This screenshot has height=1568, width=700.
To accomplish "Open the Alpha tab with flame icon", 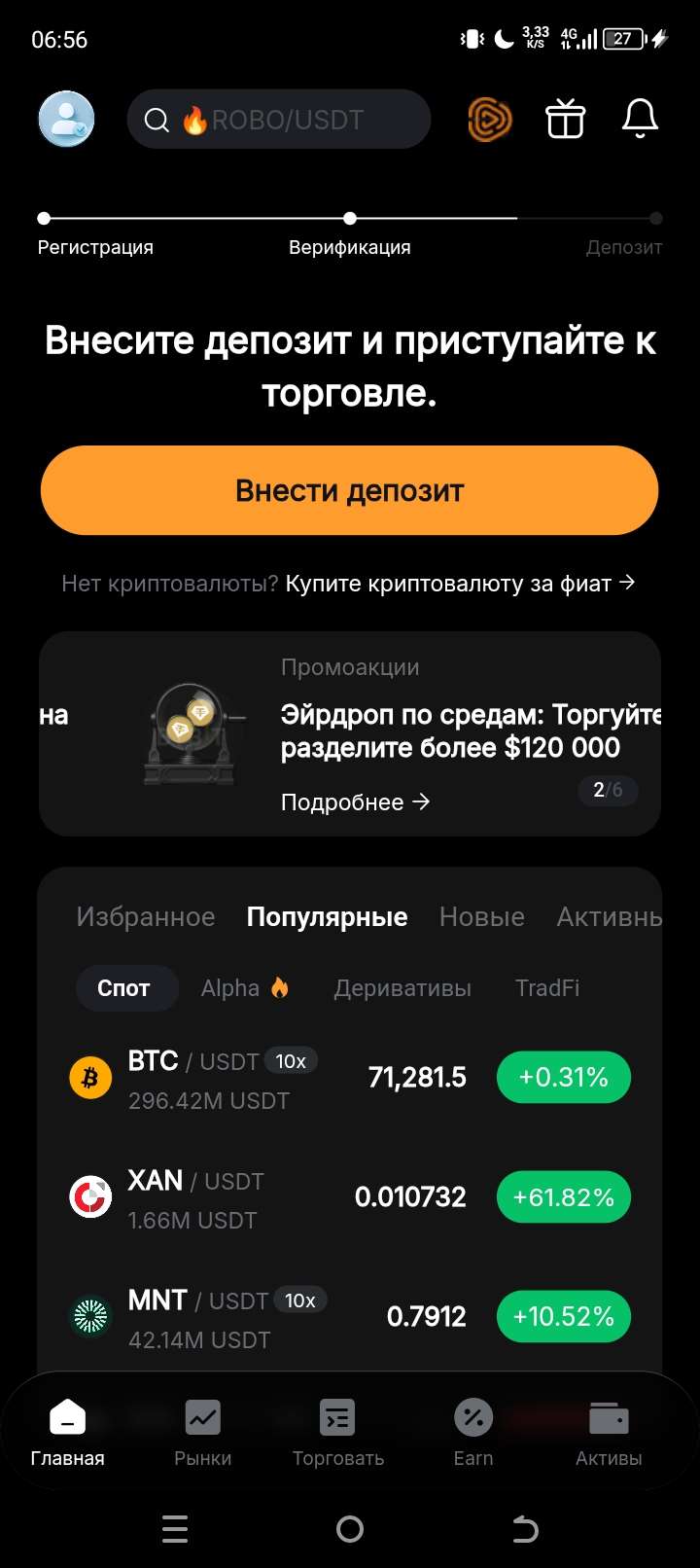I will click(245, 987).
